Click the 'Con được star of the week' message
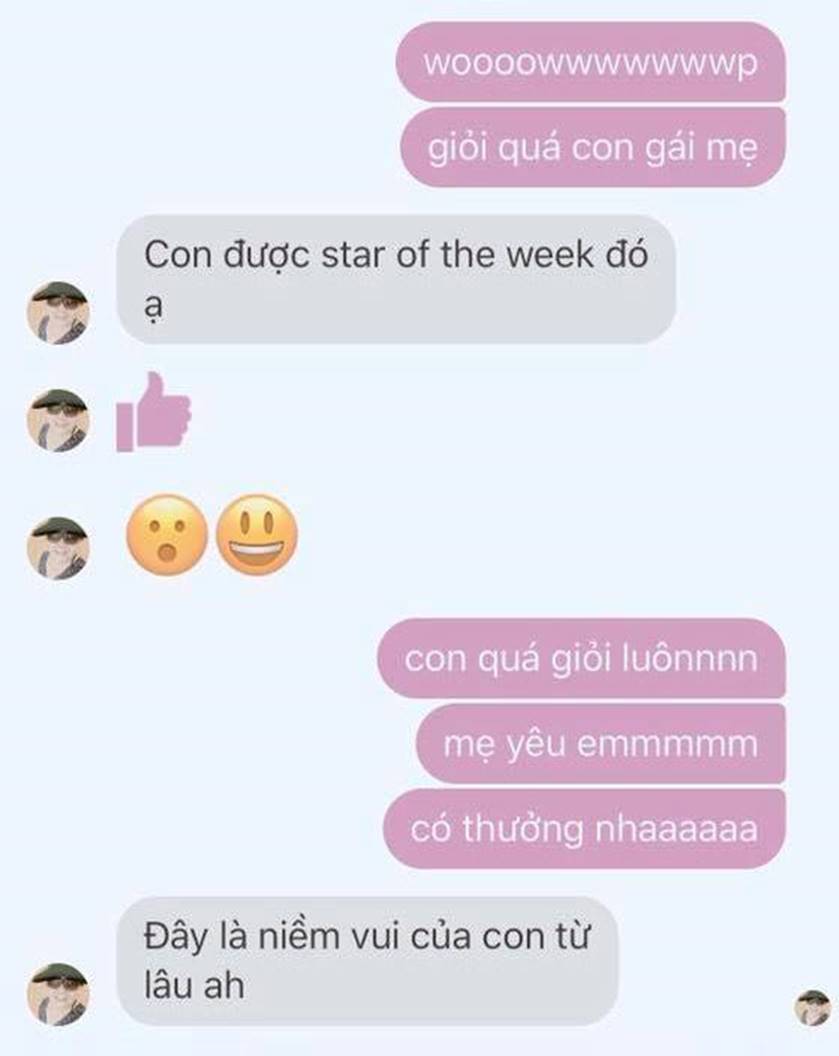Screen dimensions: 839x1056 tap(400, 273)
